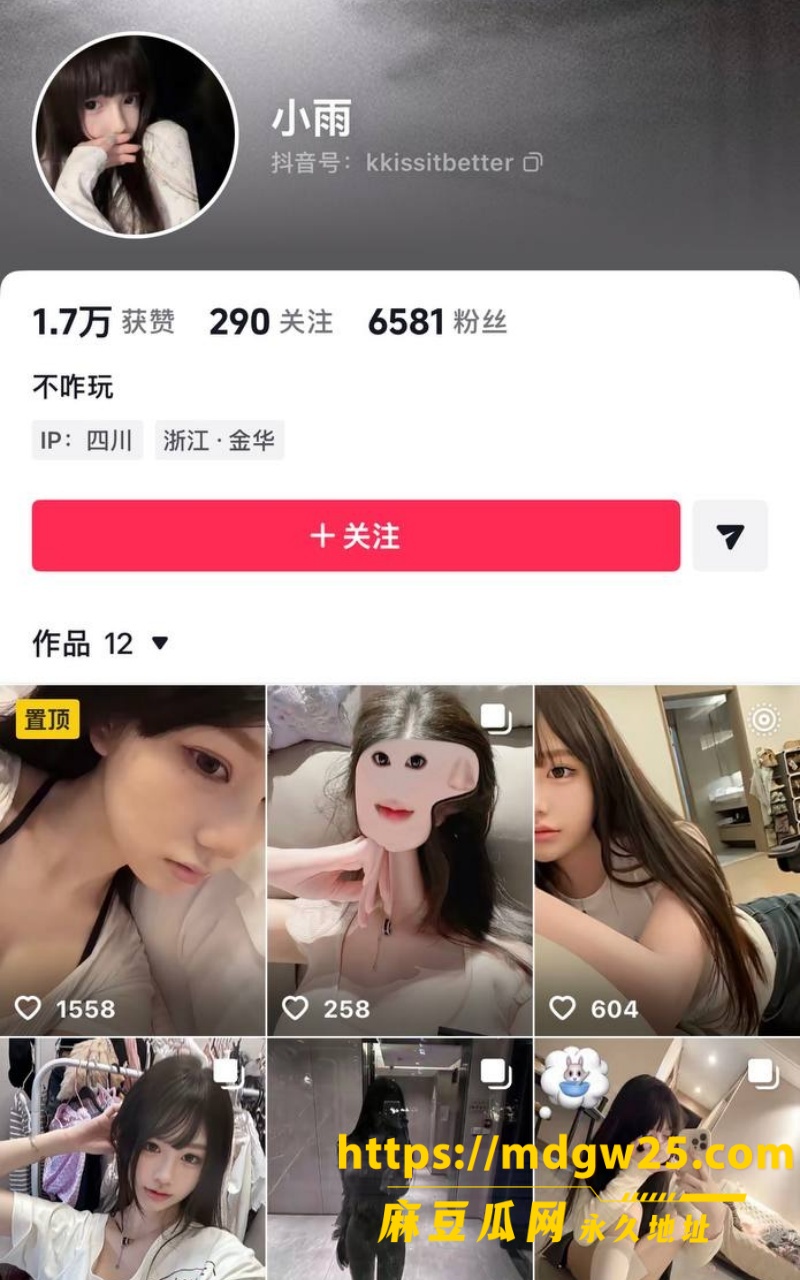Open the profile avatar photo

click(135, 134)
